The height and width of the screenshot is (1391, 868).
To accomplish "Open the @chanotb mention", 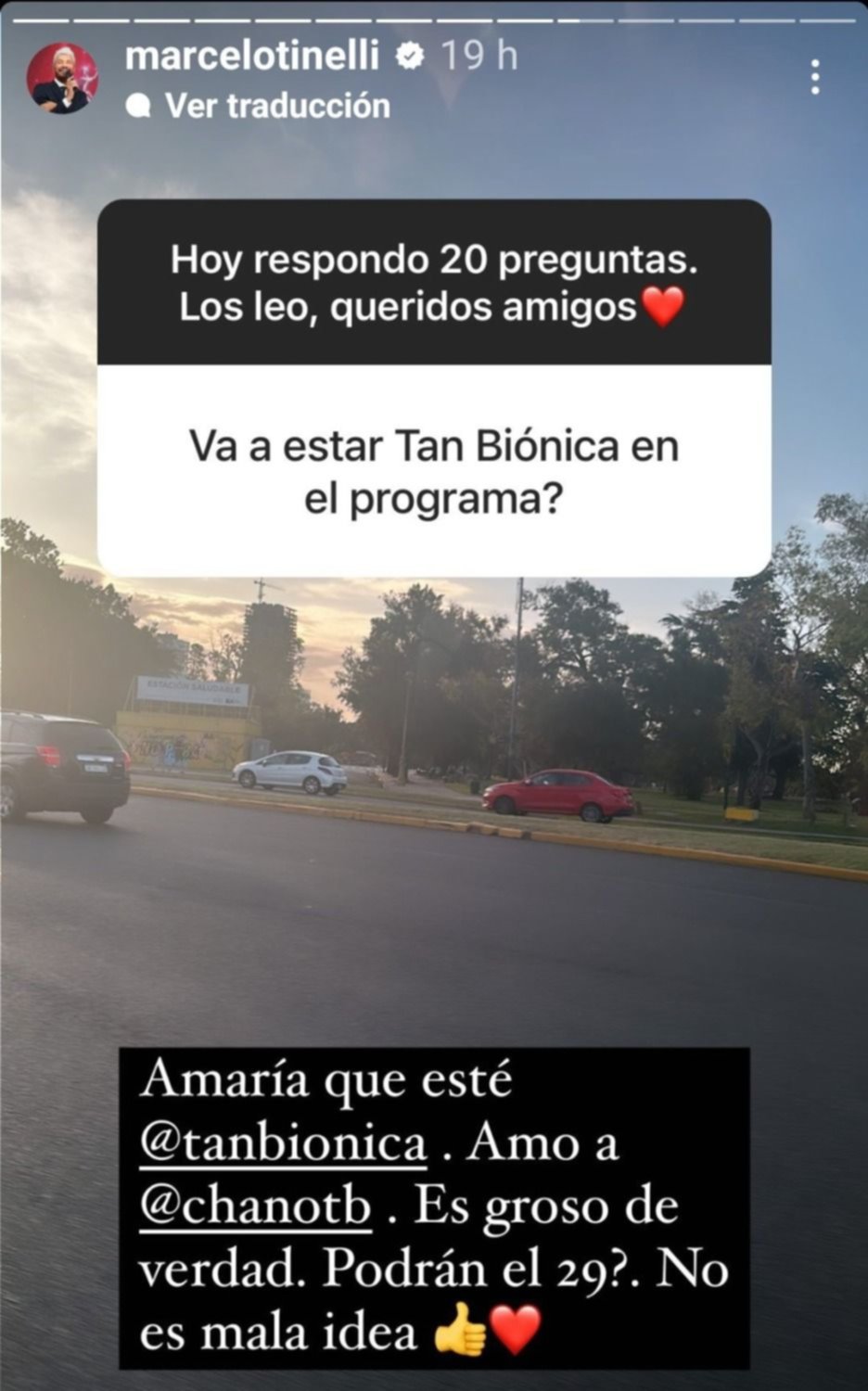I will [x=255, y=1206].
